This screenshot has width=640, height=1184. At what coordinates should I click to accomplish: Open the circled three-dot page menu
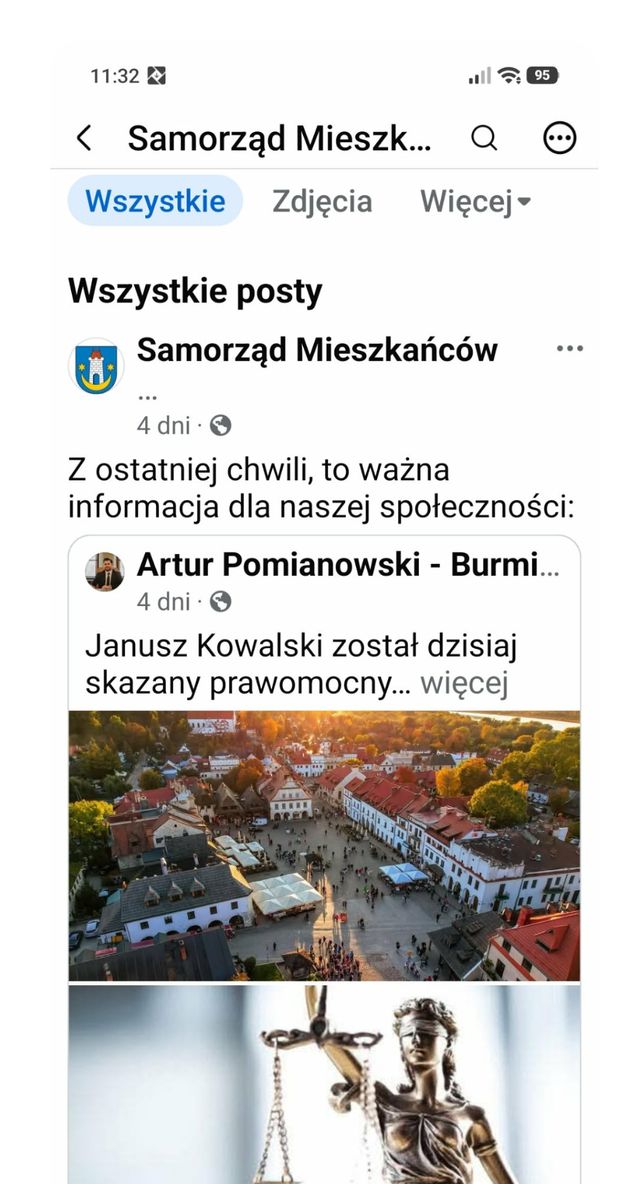click(x=560, y=138)
